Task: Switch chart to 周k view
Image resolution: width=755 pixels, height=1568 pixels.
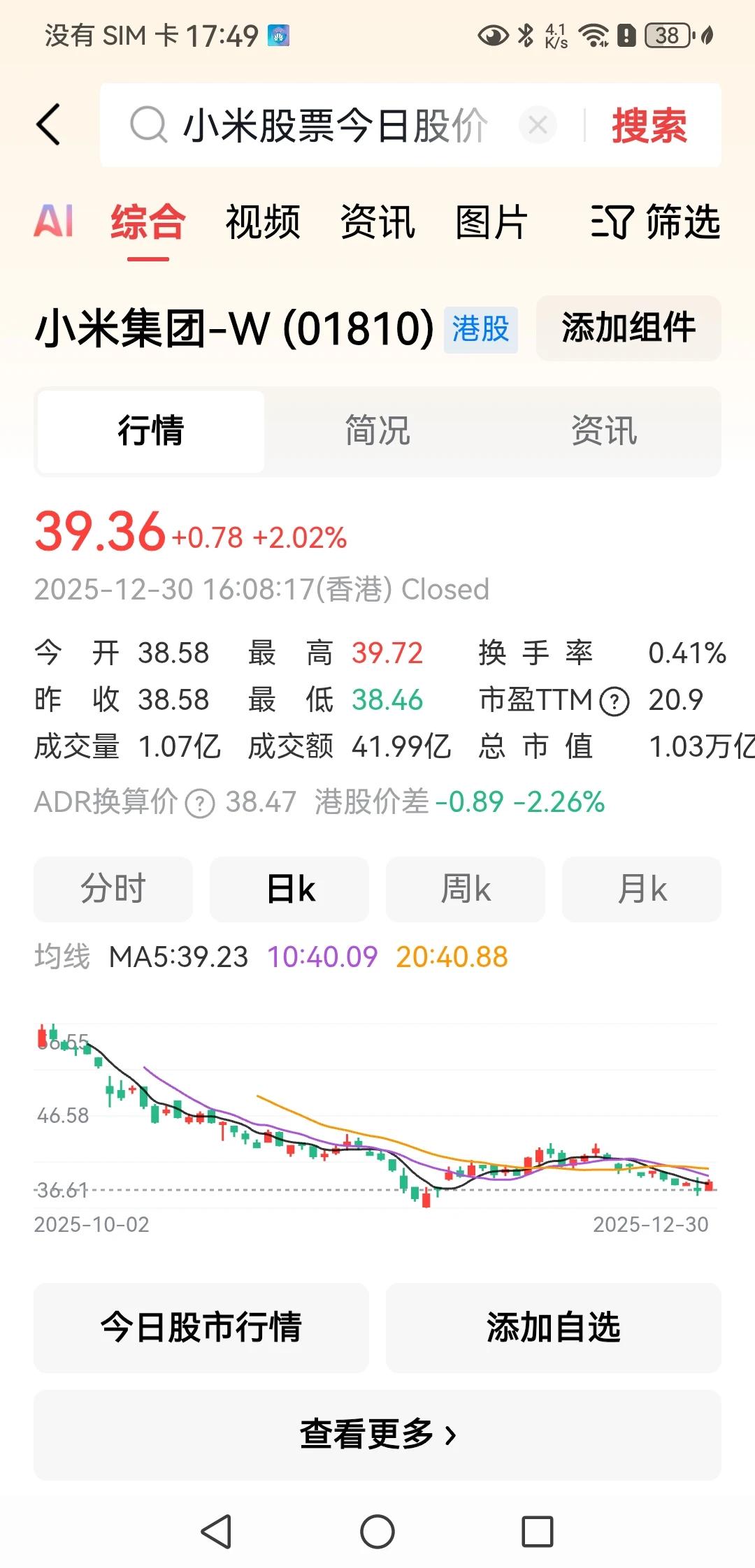Action: click(465, 889)
